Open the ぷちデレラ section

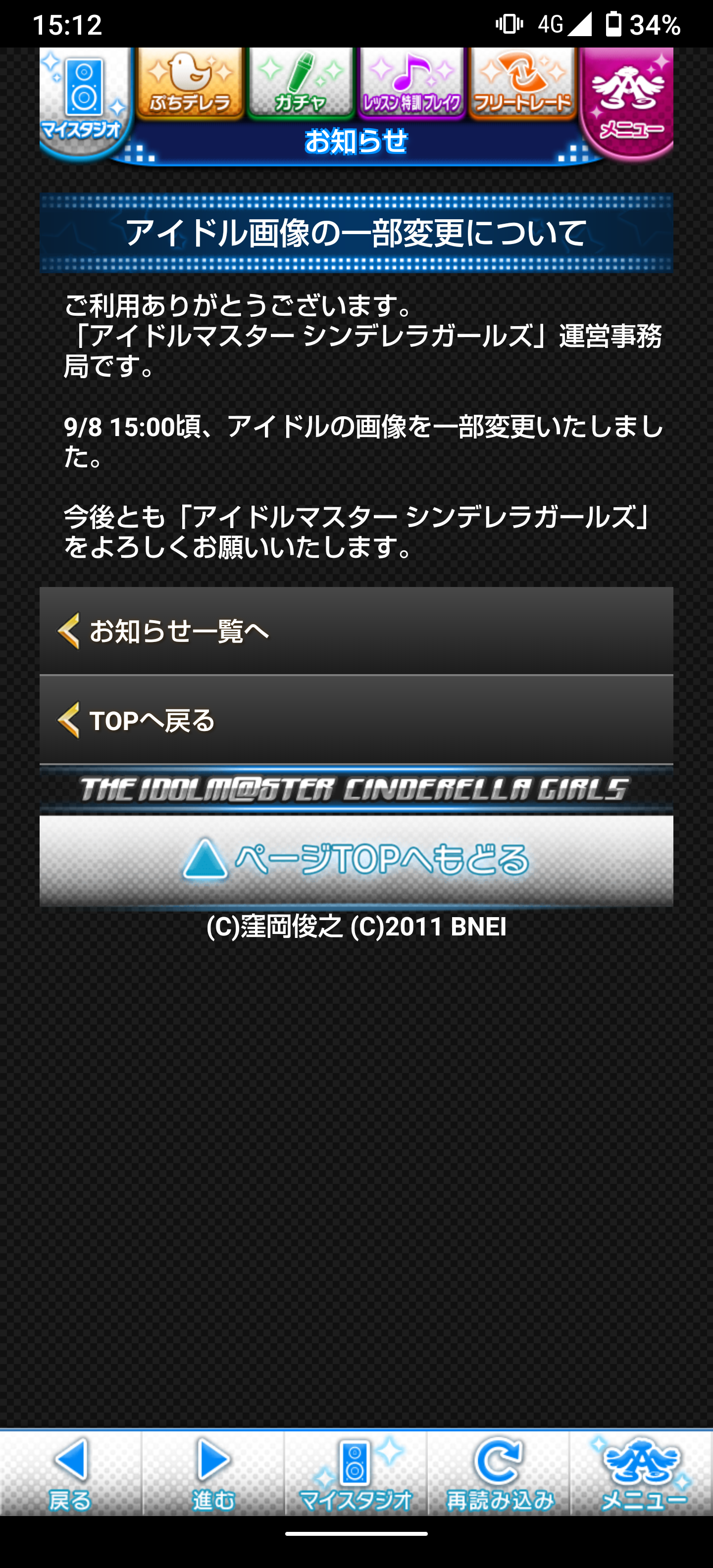tap(190, 83)
